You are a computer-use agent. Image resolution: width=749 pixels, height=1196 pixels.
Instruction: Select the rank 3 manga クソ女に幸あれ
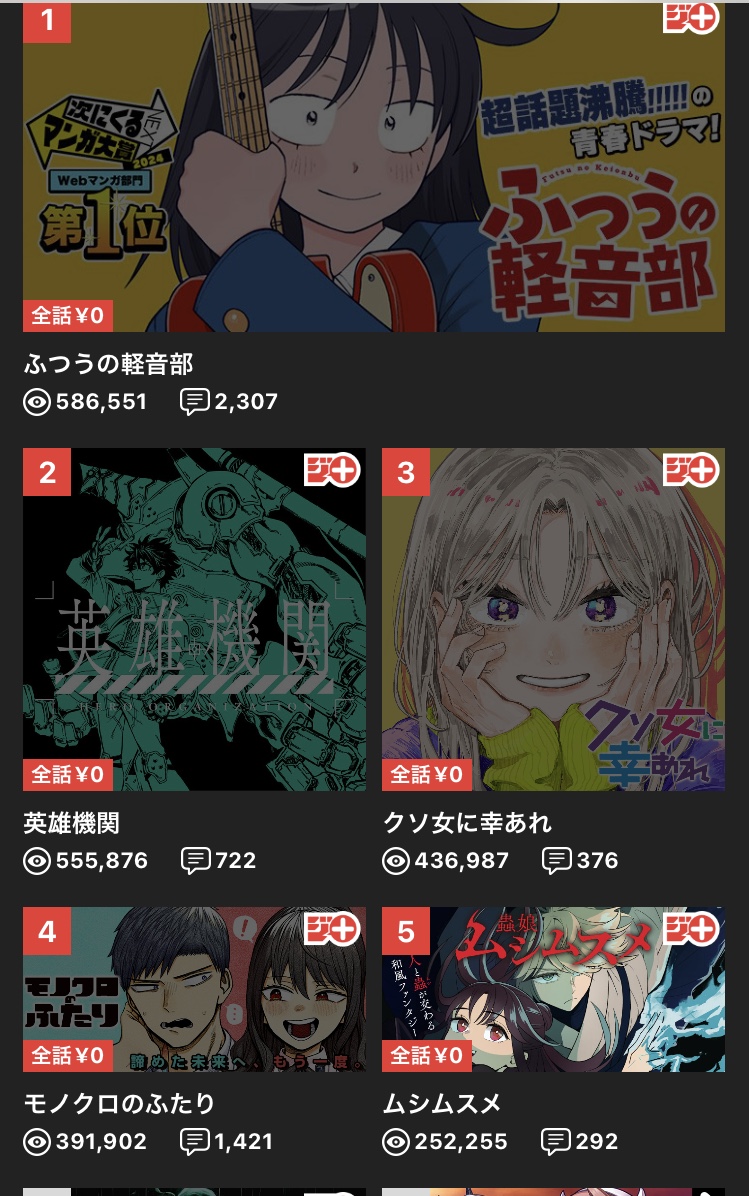[553, 620]
